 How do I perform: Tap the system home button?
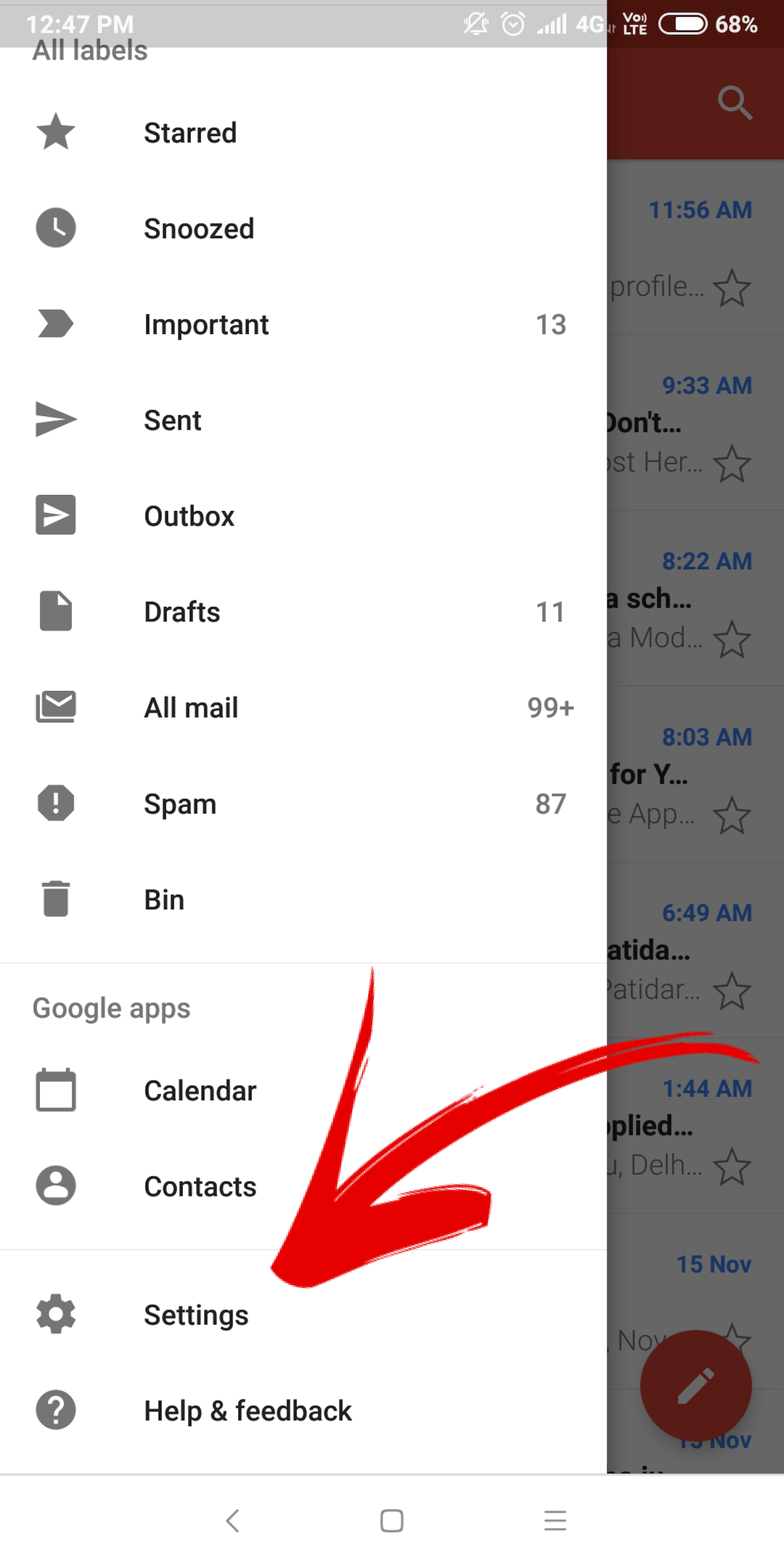click(x=392, y=1520)
